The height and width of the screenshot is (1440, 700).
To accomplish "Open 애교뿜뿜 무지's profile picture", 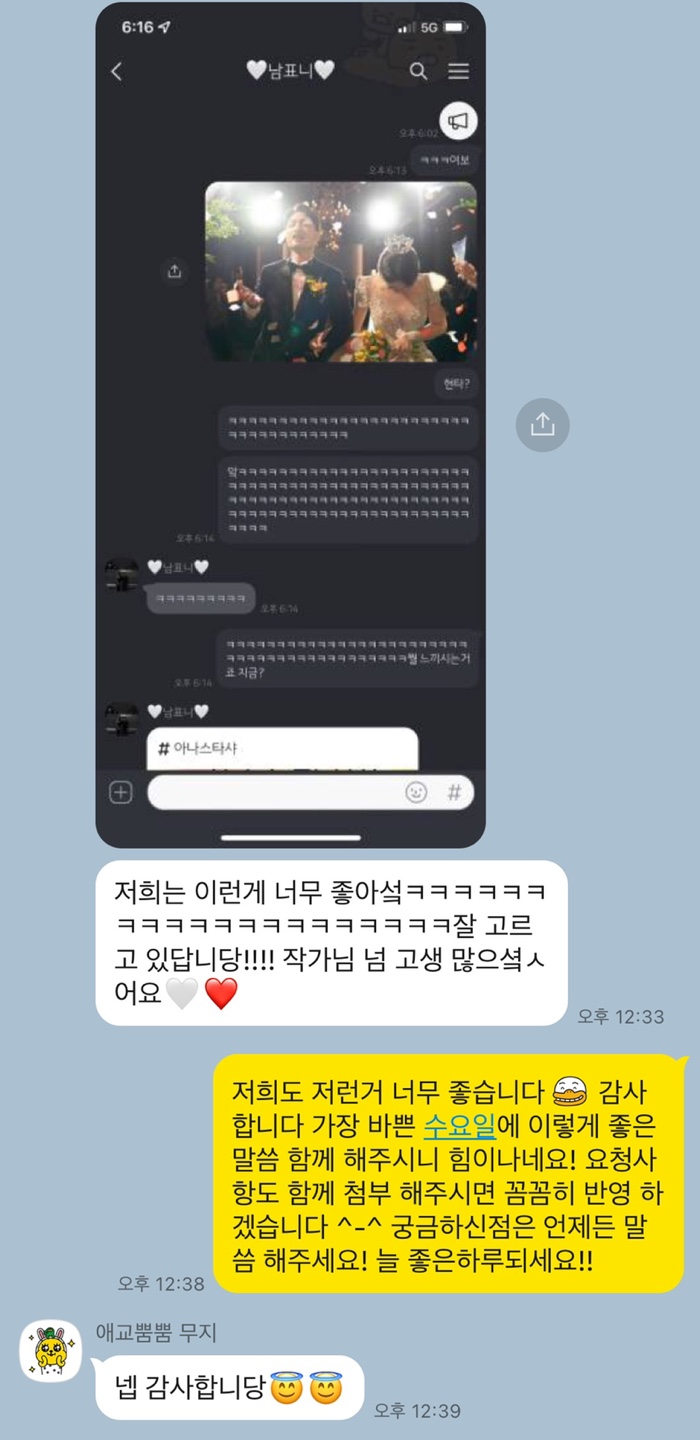I will [50, 1351].
